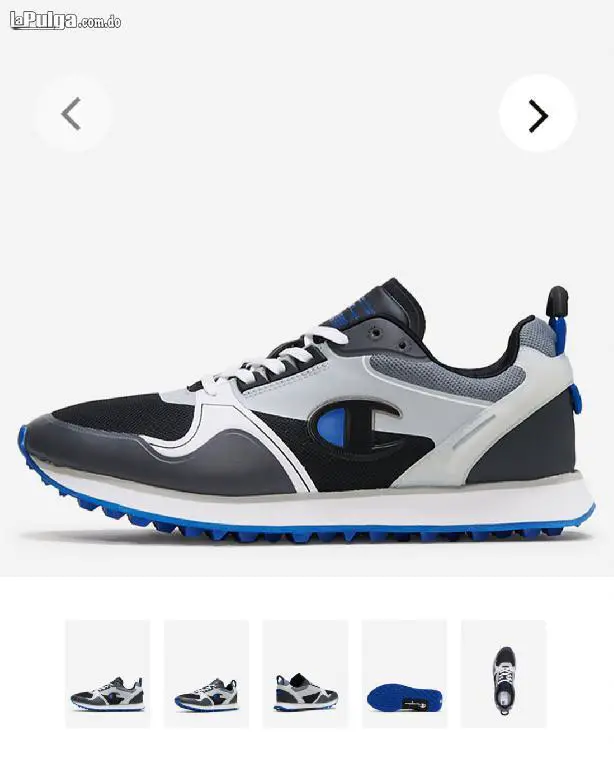Advance to the next product photo
The image size is (614, 768).
tap(538, 115)
